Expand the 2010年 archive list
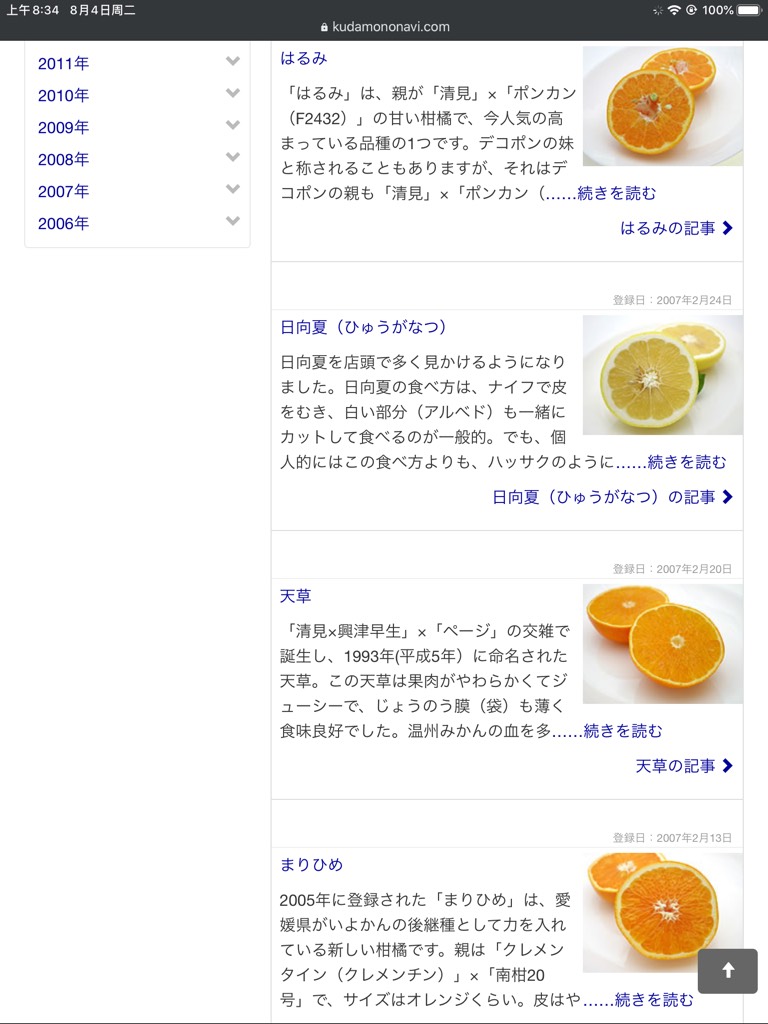This screenshot has width=768, height=1024. pyautogui.click(x=233, y=94)
